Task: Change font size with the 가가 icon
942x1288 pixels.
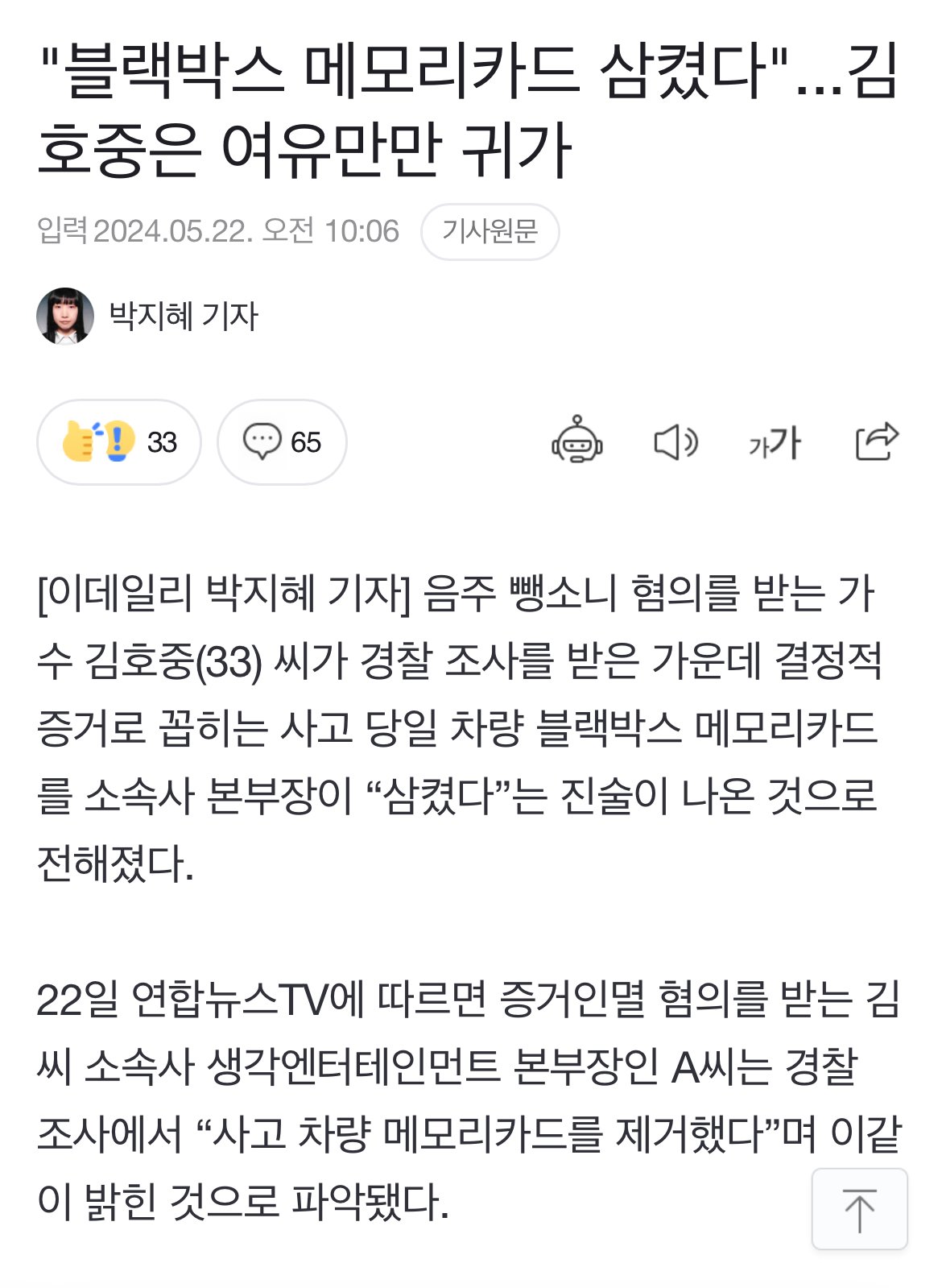Action: [774, 443]
